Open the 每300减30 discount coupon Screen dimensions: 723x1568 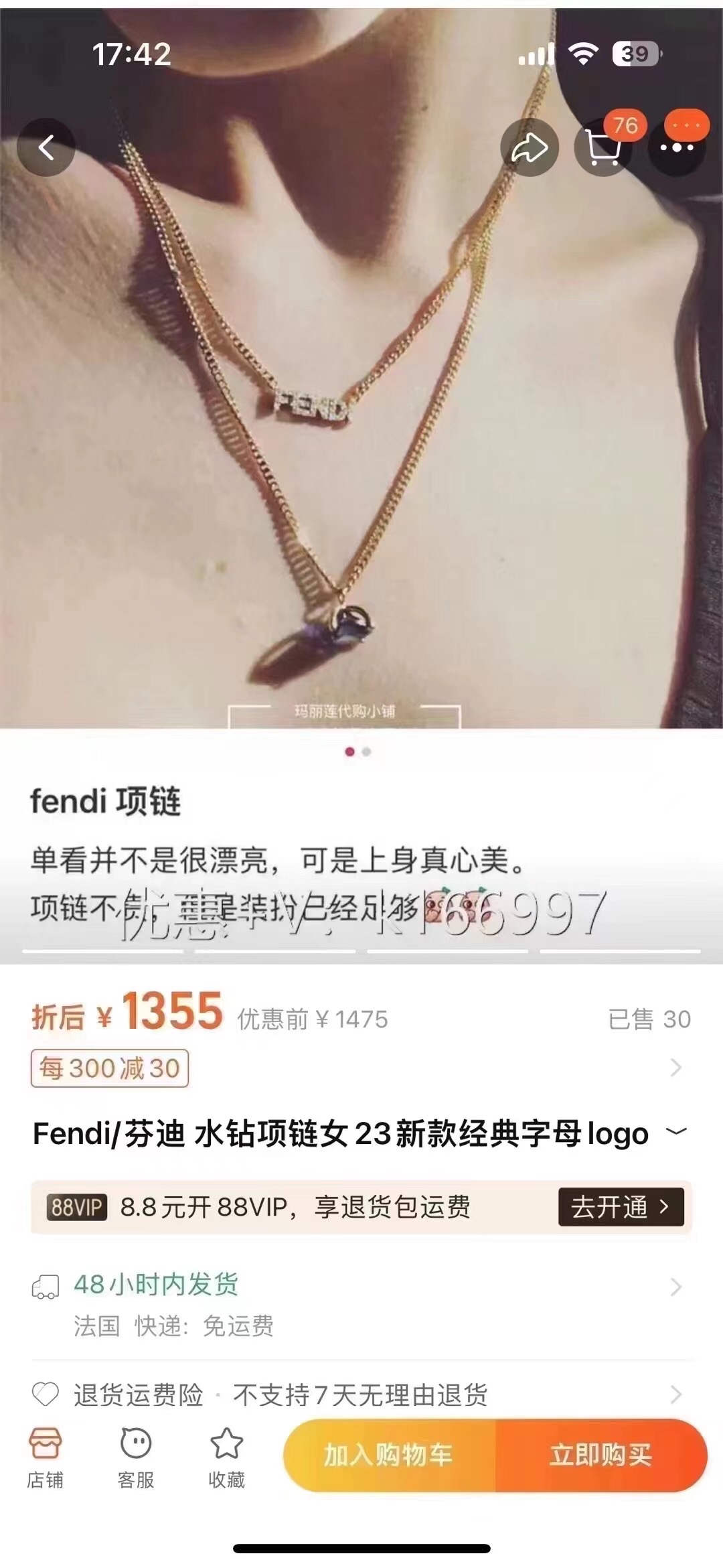point(110,1068)
